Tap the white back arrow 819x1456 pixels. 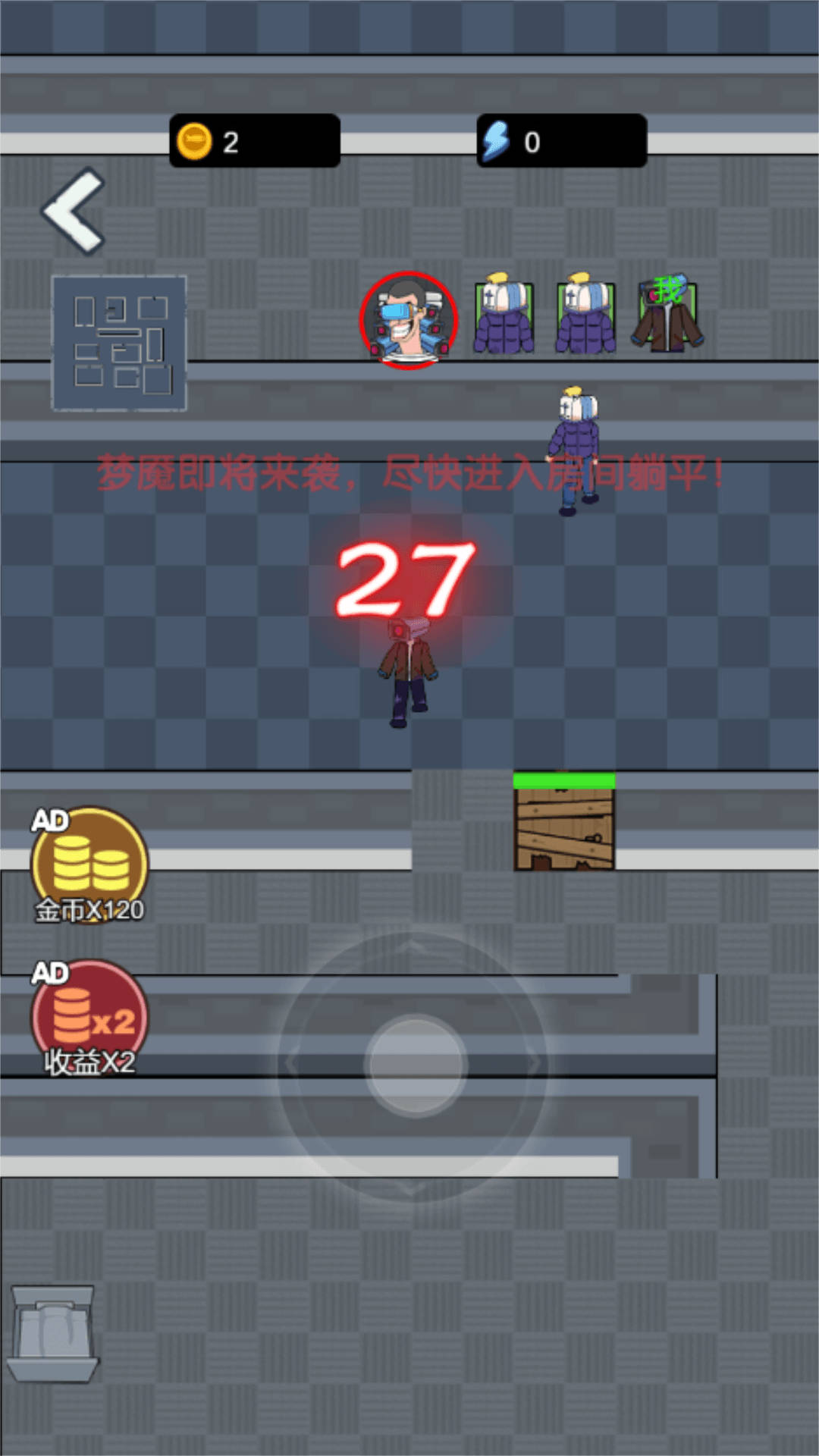point(74,211)
